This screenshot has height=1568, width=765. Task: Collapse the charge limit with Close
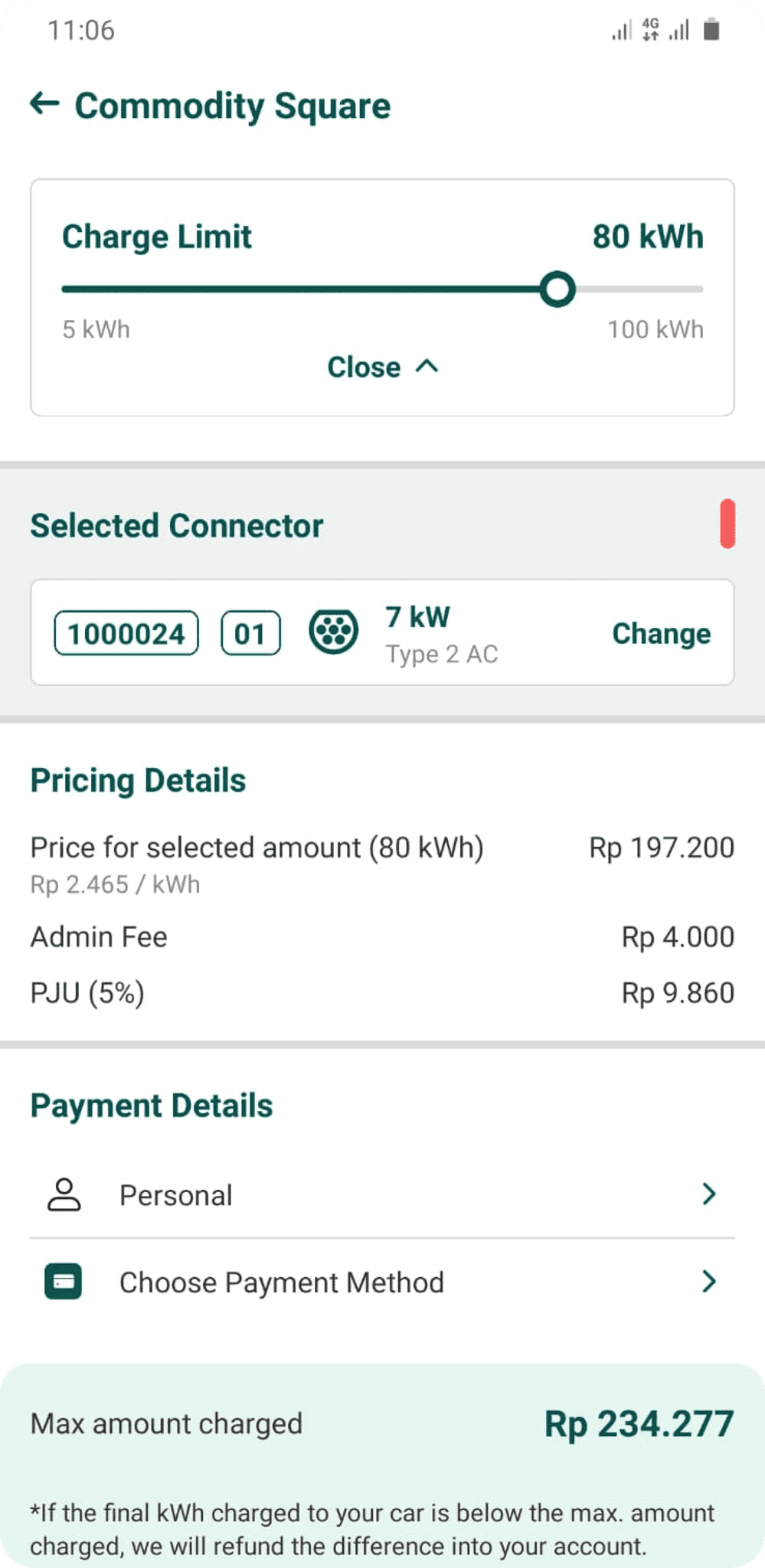tap(382, 367)
